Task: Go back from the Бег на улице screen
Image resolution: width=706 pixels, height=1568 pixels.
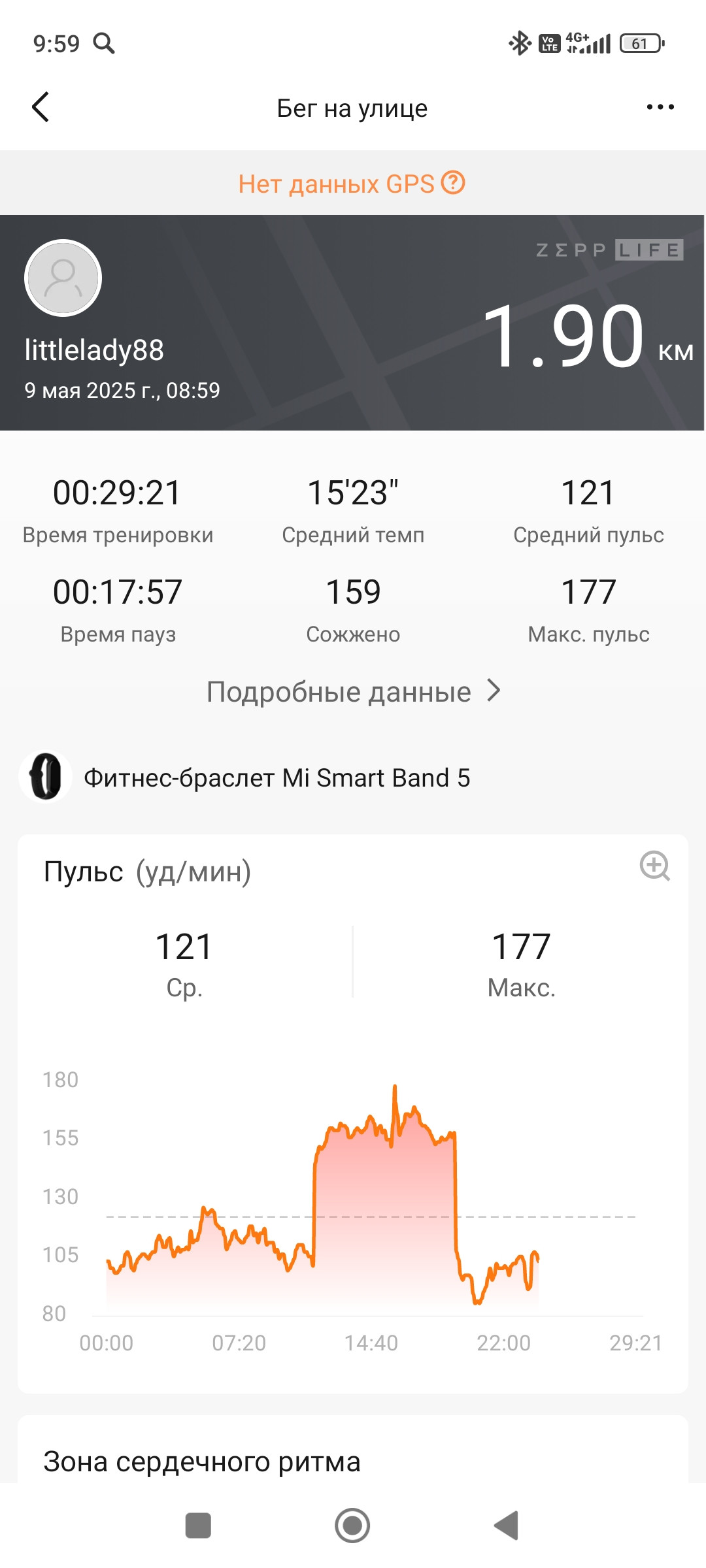Action: [41, 107]
